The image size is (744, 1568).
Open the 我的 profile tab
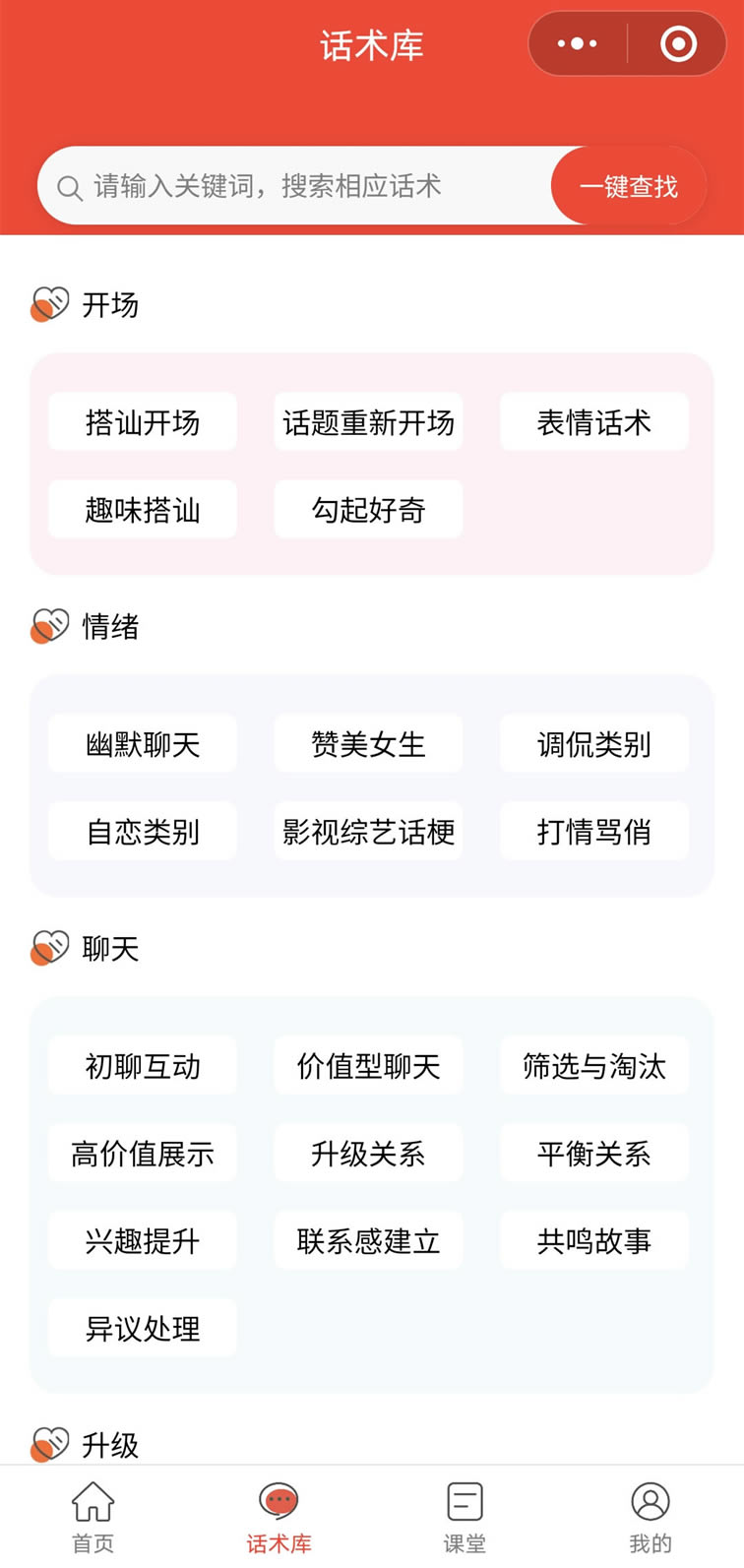pyautogui.click(x=651, y=1517)
